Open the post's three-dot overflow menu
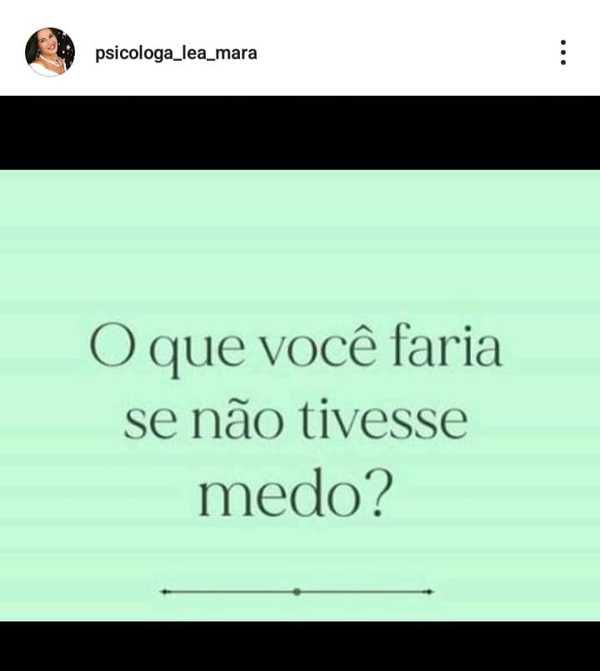The width and height of the screenshot is (600, 671). point(563,53)
